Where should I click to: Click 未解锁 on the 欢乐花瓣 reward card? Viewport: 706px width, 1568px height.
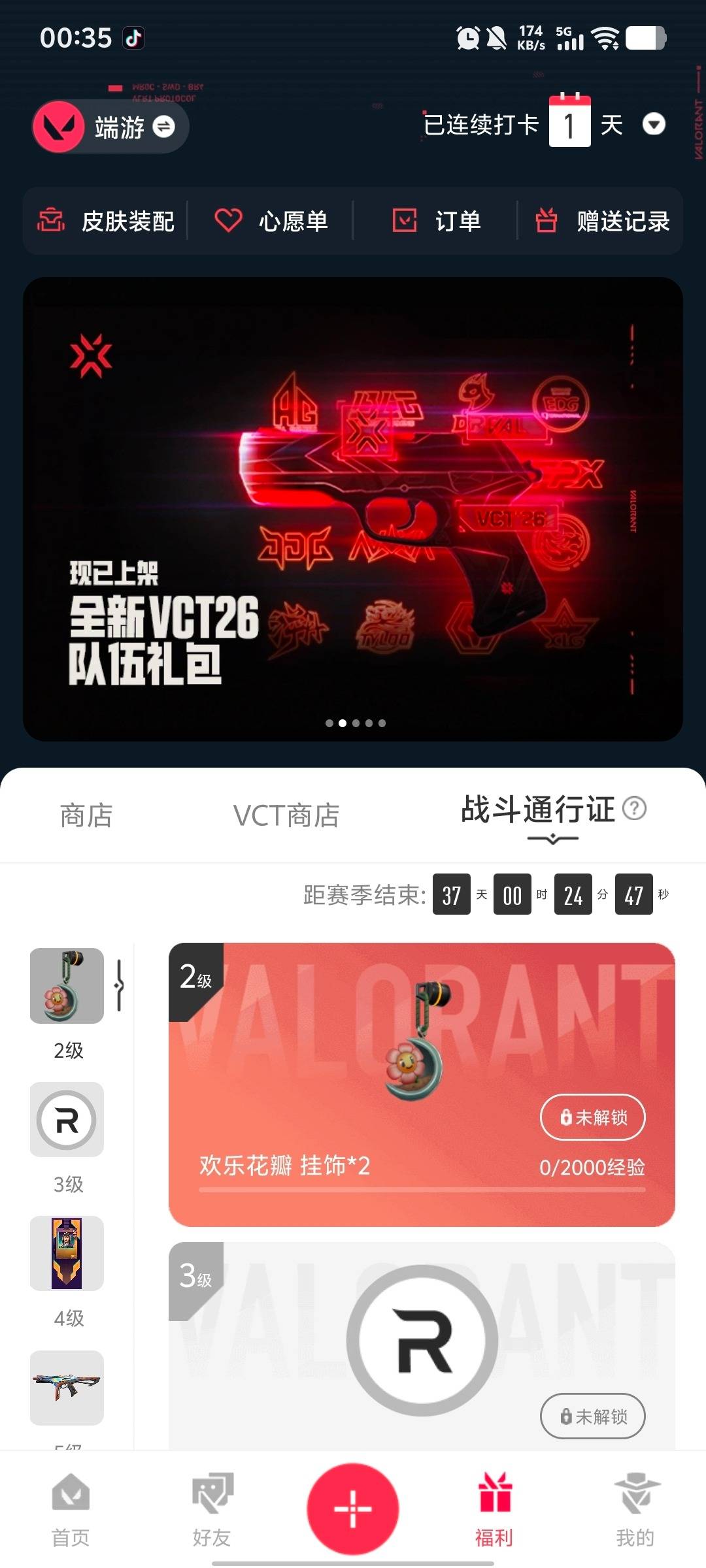592,1118
